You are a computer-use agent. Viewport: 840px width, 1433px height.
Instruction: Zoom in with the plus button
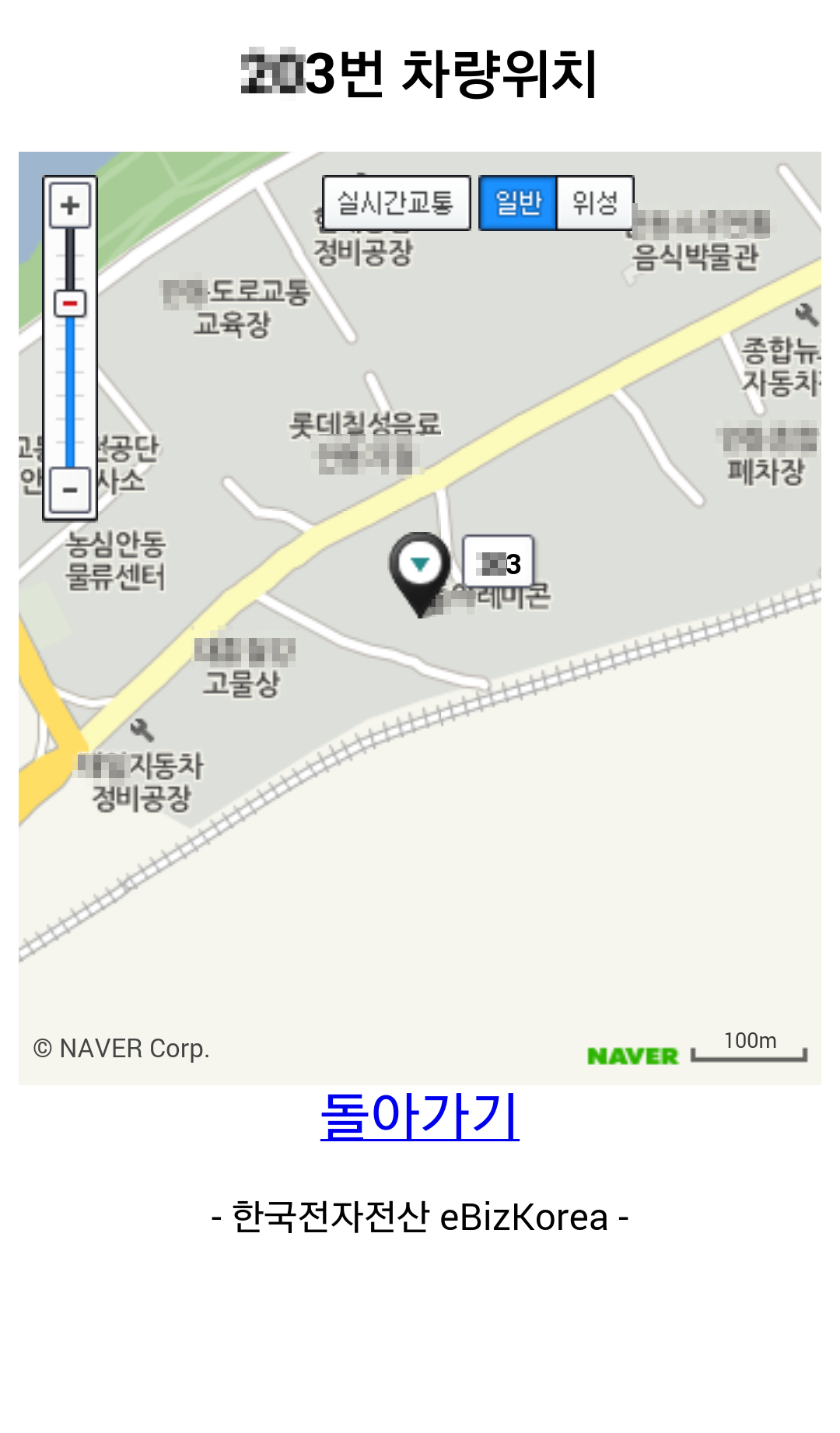tap(70, 205)
